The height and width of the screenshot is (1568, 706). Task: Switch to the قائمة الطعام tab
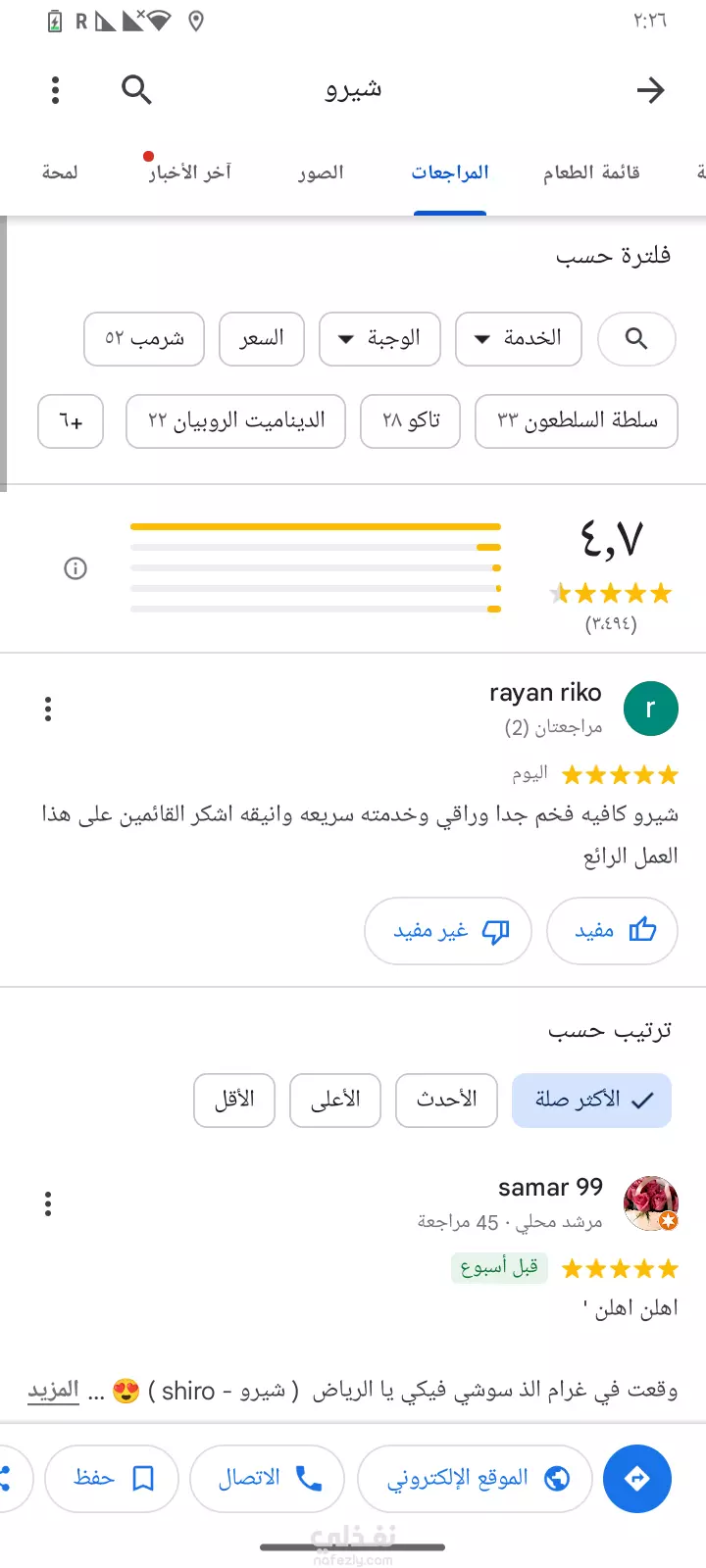coord(591,172)
